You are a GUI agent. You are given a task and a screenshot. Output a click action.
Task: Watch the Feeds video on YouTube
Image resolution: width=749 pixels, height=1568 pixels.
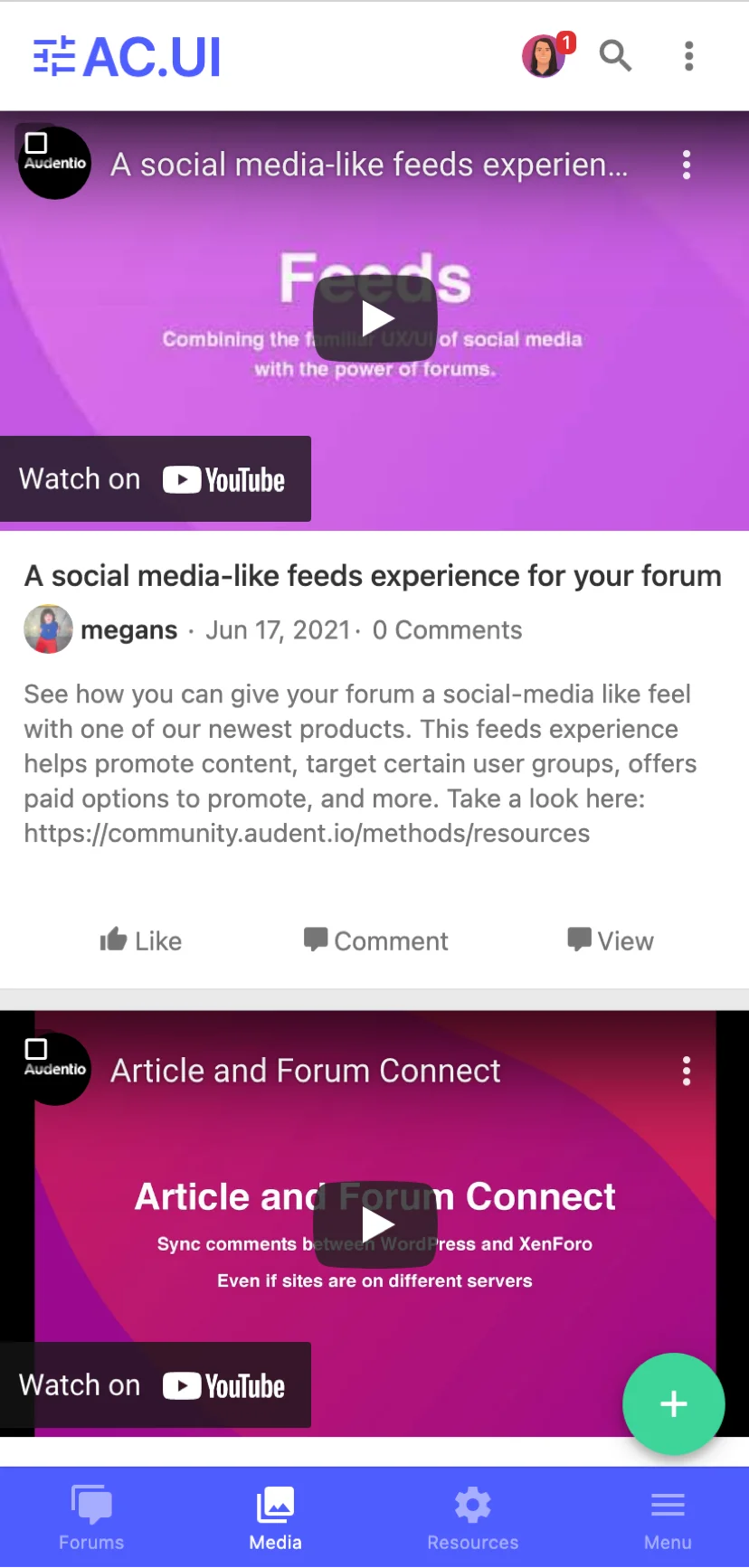click(156, 479)
